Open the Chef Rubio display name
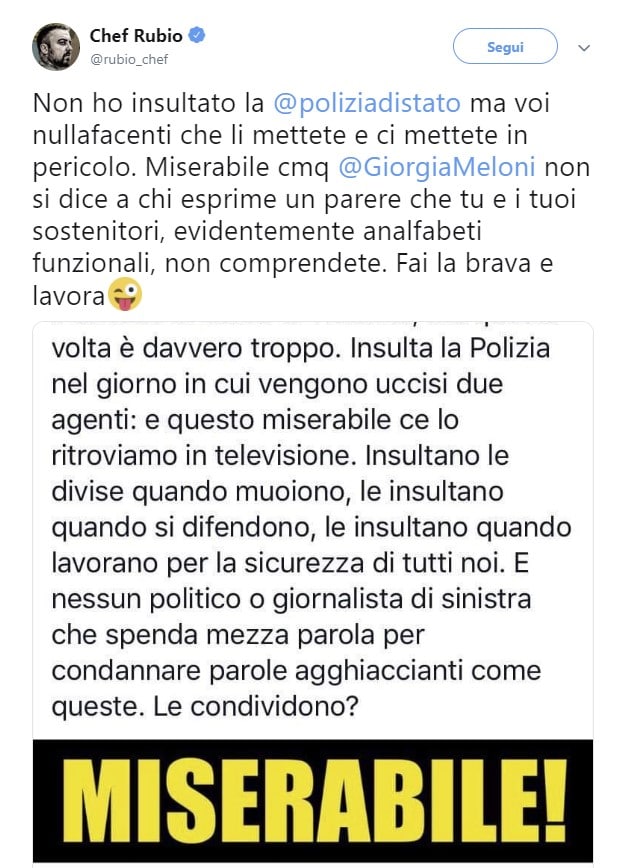The image size is (622, 868). click(x=136, y=36)
